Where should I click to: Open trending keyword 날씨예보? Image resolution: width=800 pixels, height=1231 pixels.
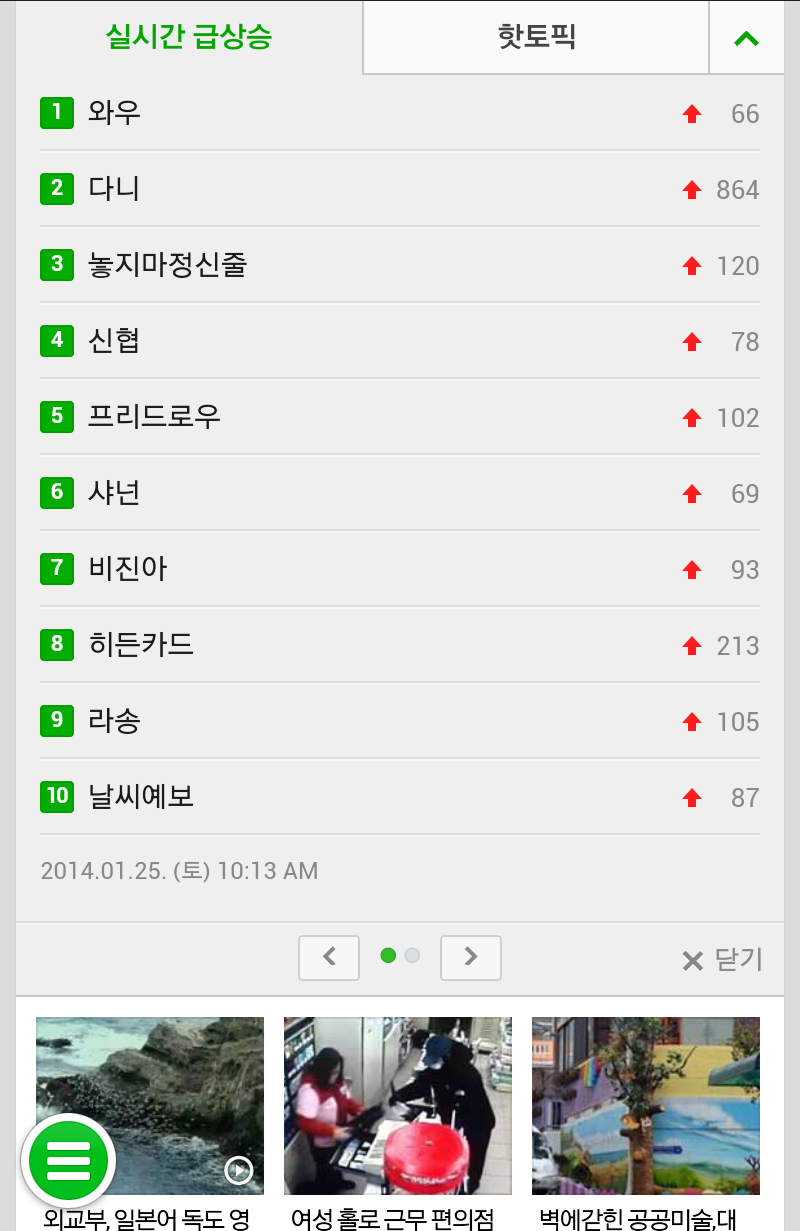pos(141,797)
